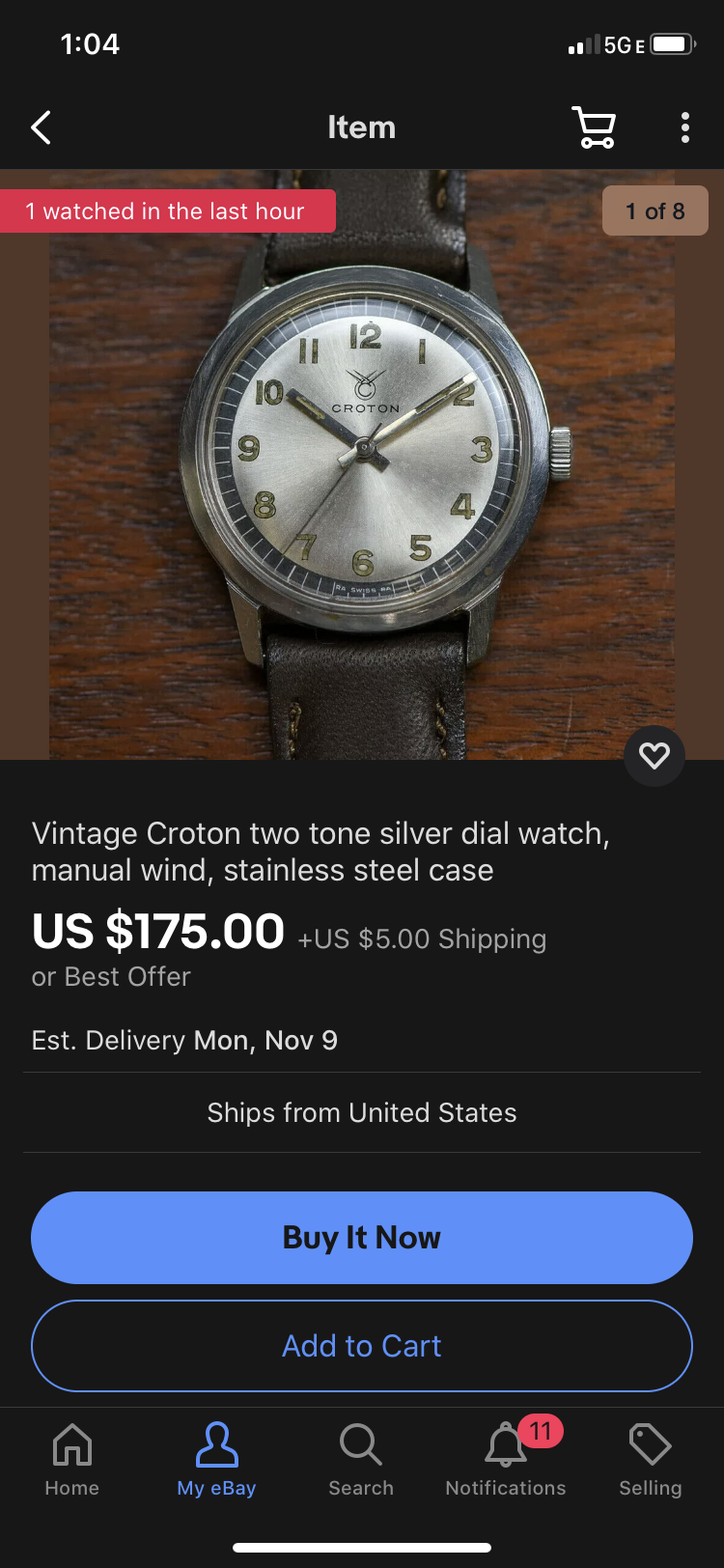
Task: Tap Buy It Now
Action: click(x=362, y=1238)
